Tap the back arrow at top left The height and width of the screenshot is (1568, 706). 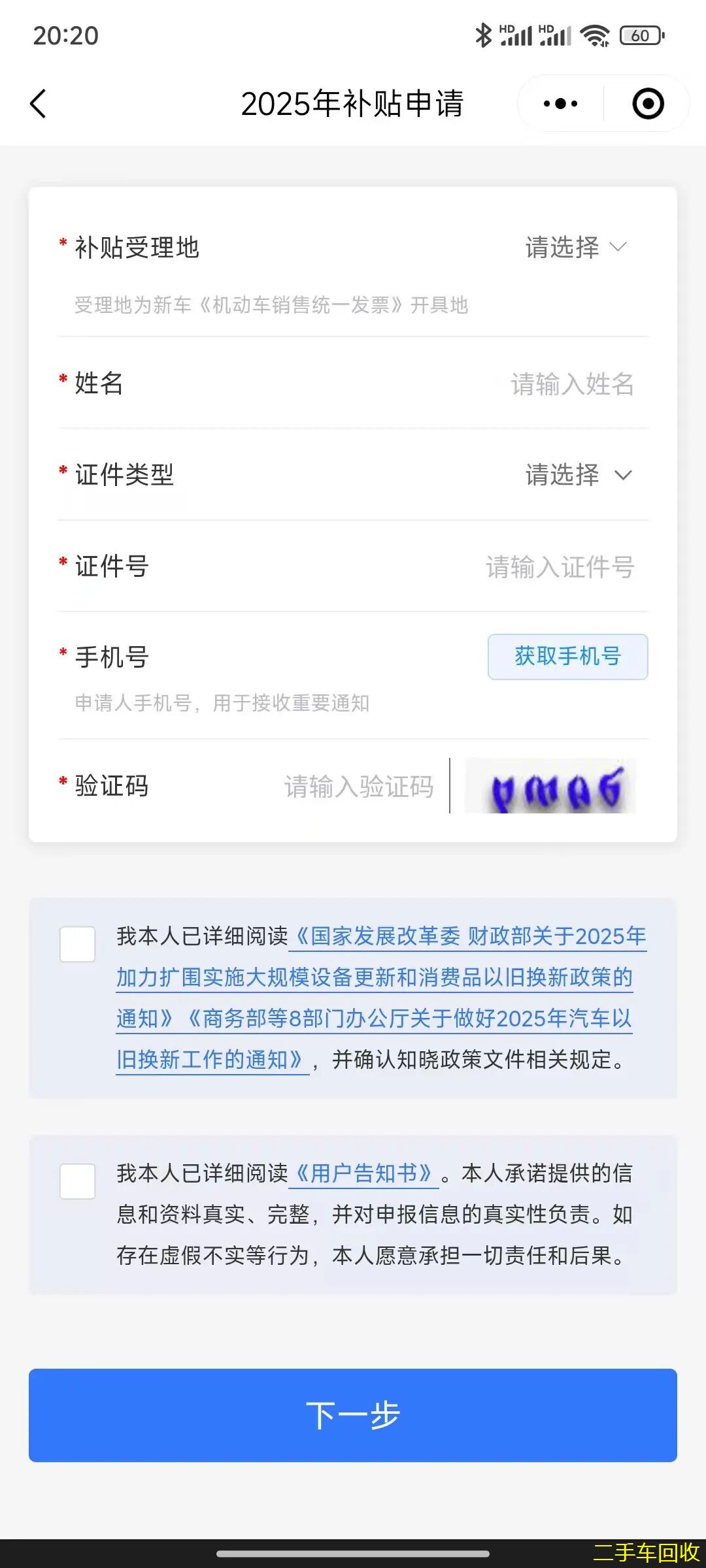[x=37, y=103]
